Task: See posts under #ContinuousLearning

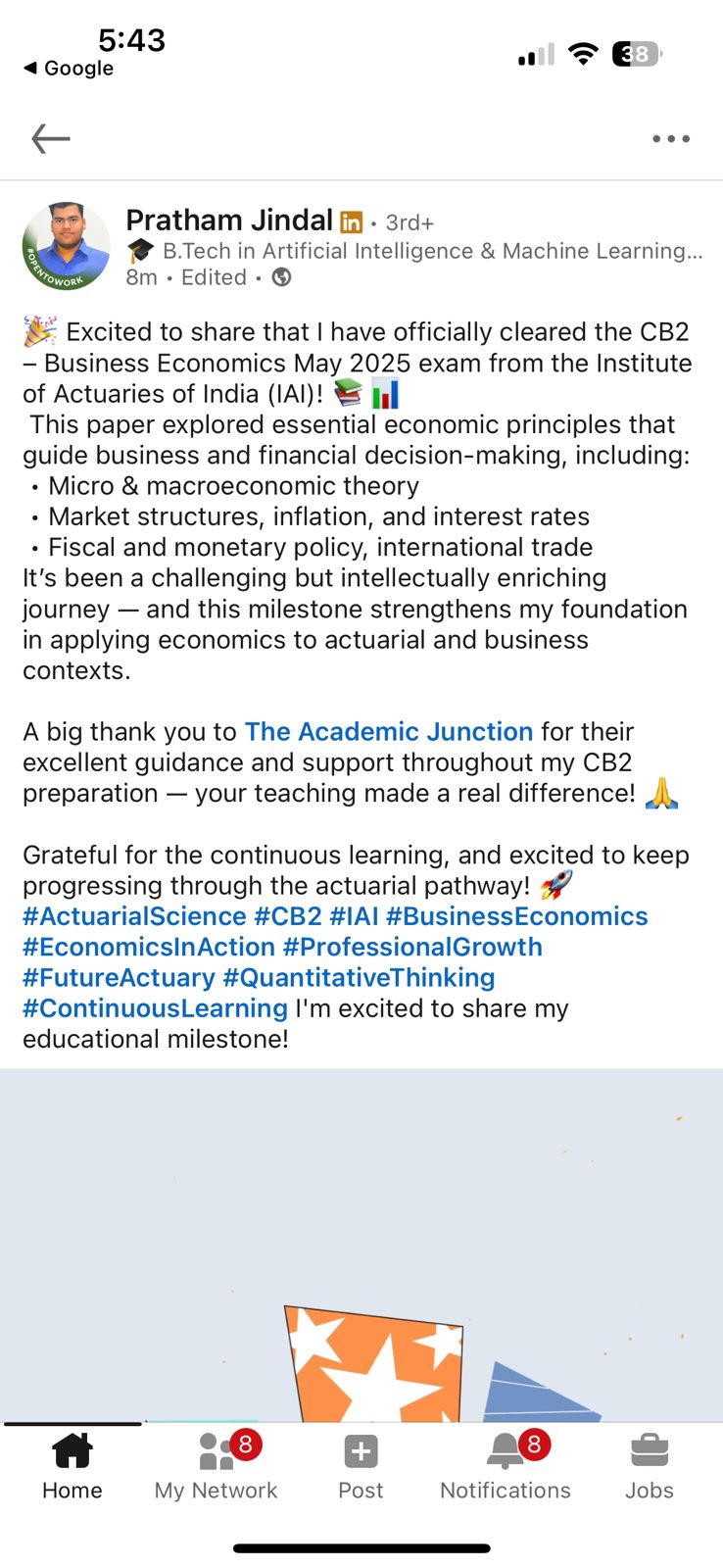Action: pos(155,1008)
